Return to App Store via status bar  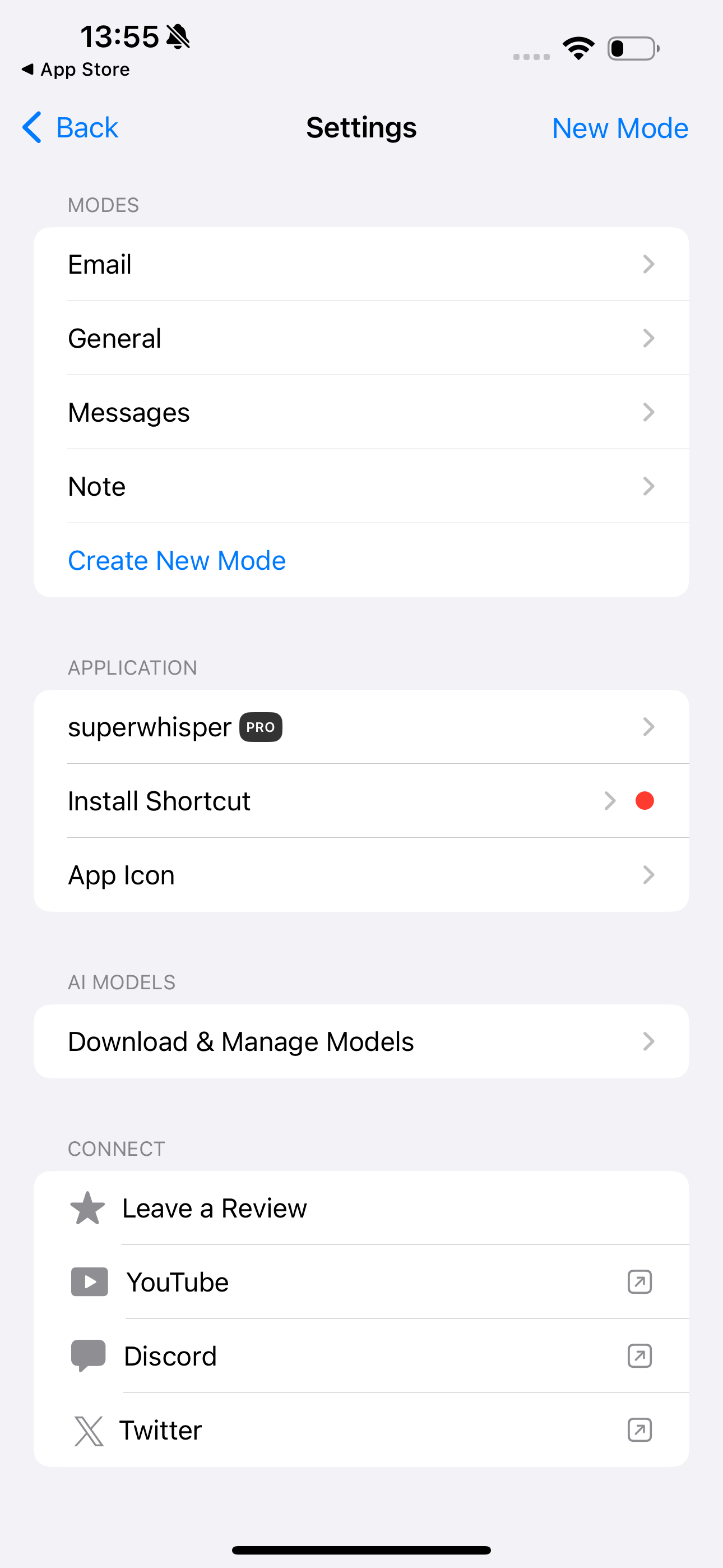(x=76, y=70)
